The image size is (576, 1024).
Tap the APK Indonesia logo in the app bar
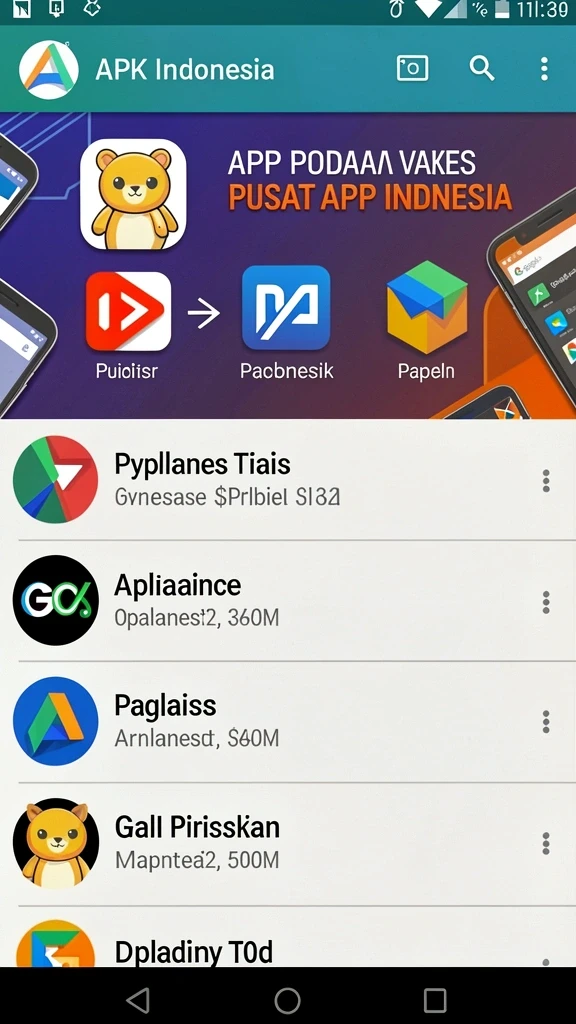click(49, 69)
